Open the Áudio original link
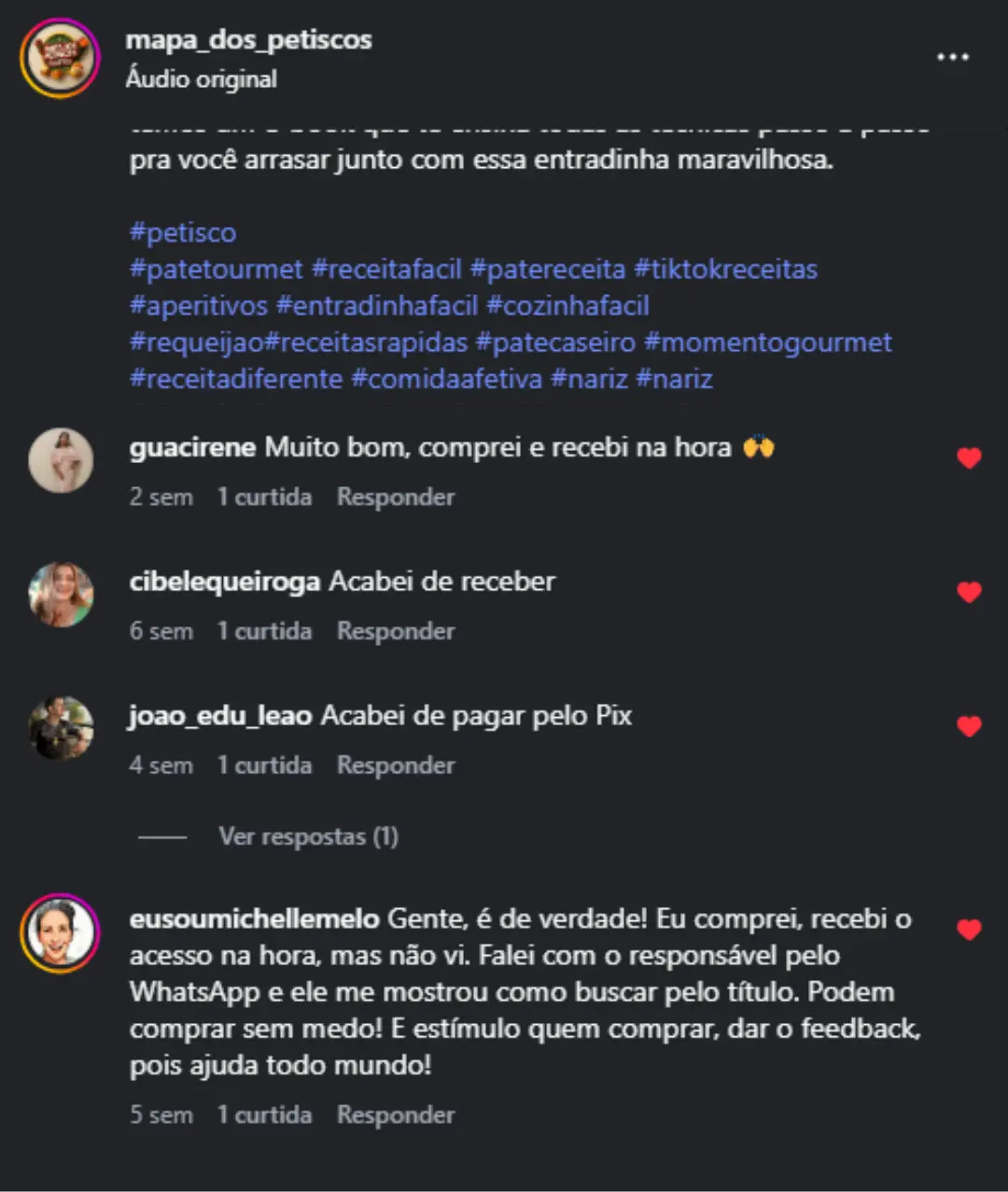Image resolution: width=1008 pixels, height=1192 pixels. (x=201, y=79)
